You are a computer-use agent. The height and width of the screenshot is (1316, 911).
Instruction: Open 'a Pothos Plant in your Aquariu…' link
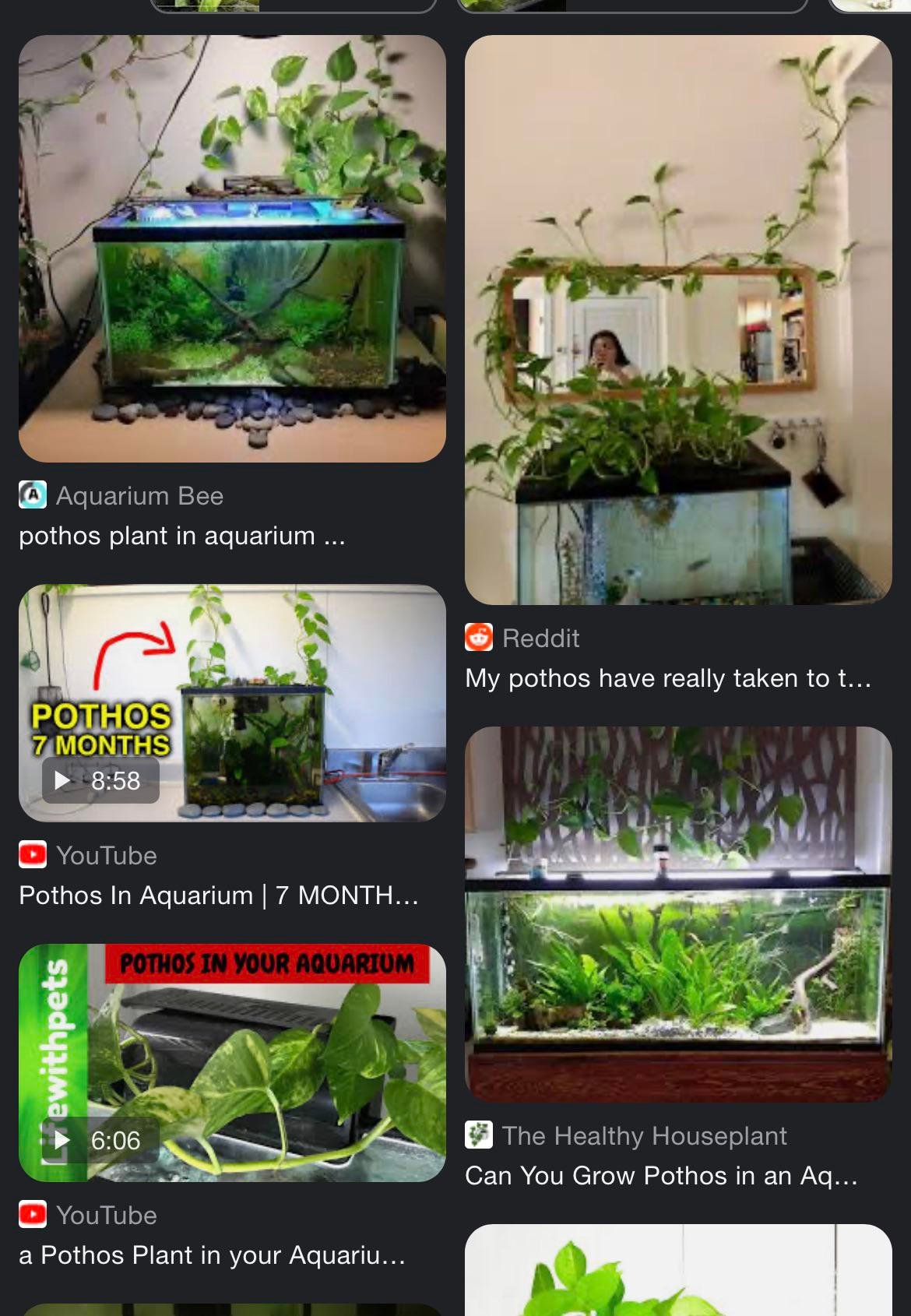tap(212, 1255)
